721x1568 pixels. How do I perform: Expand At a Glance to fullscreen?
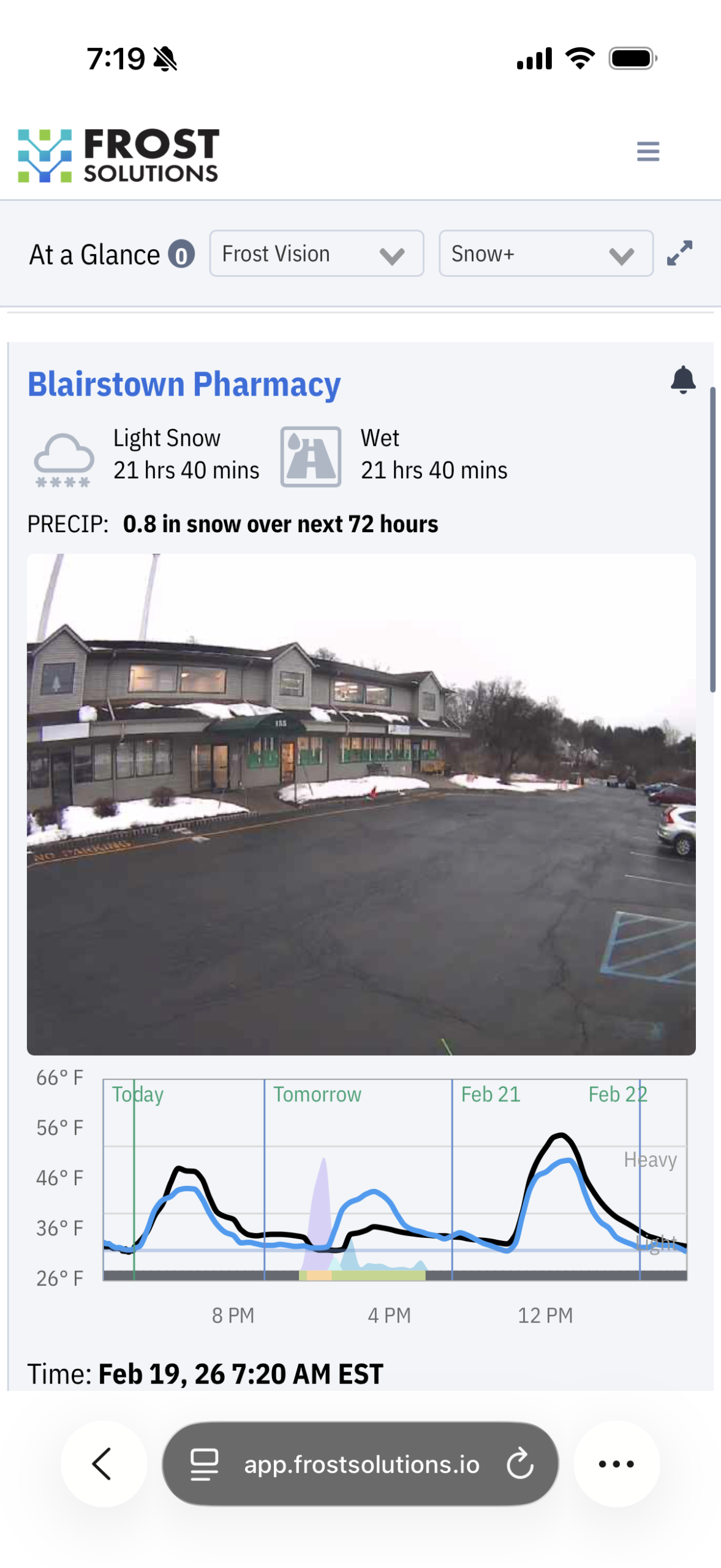[679, 253]
